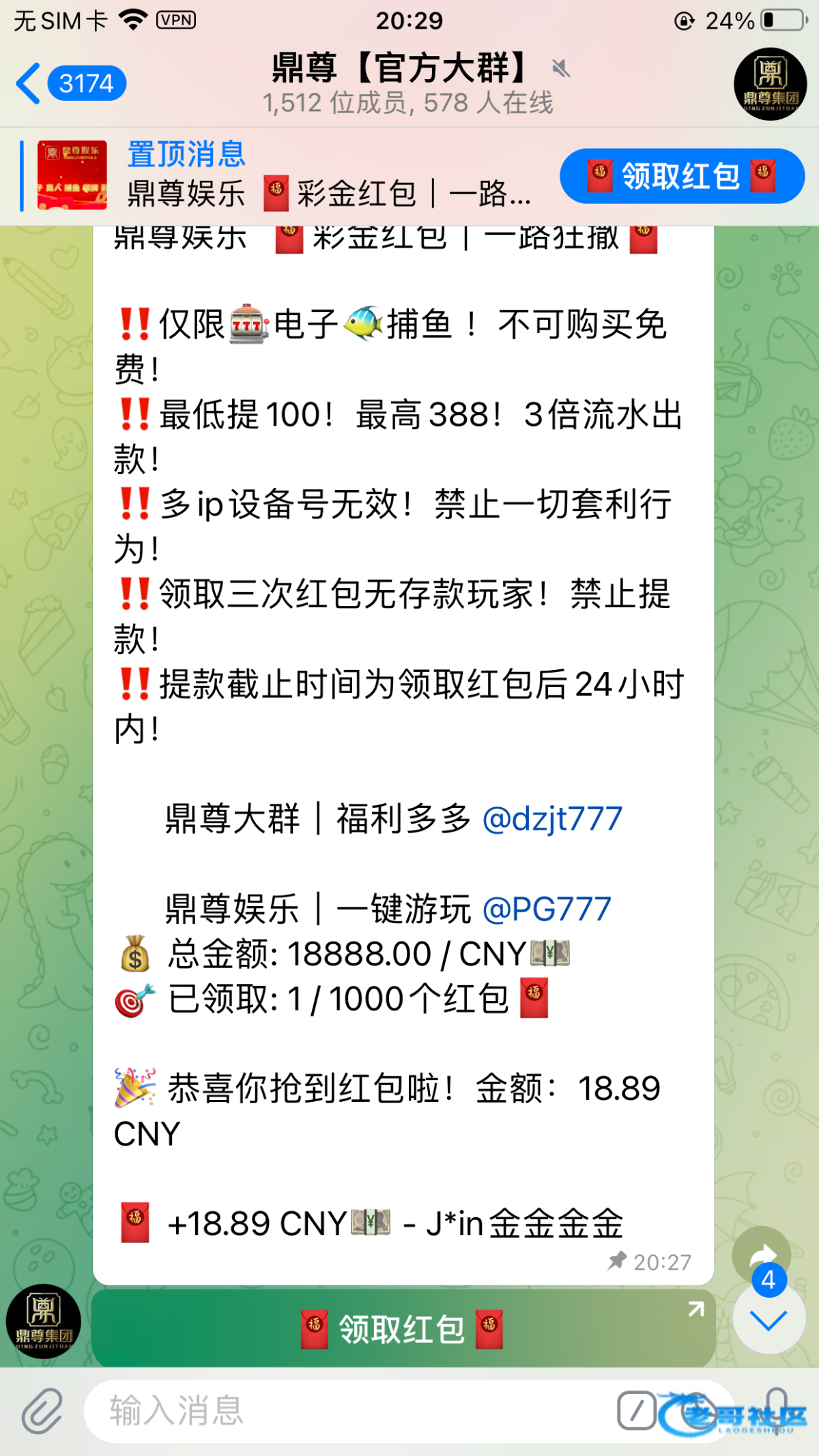The width and height of the screenshot is (819, 1456).
Task: Forward this message with the share arrow
Action: pyautogui.click(x=762, y=1254)
